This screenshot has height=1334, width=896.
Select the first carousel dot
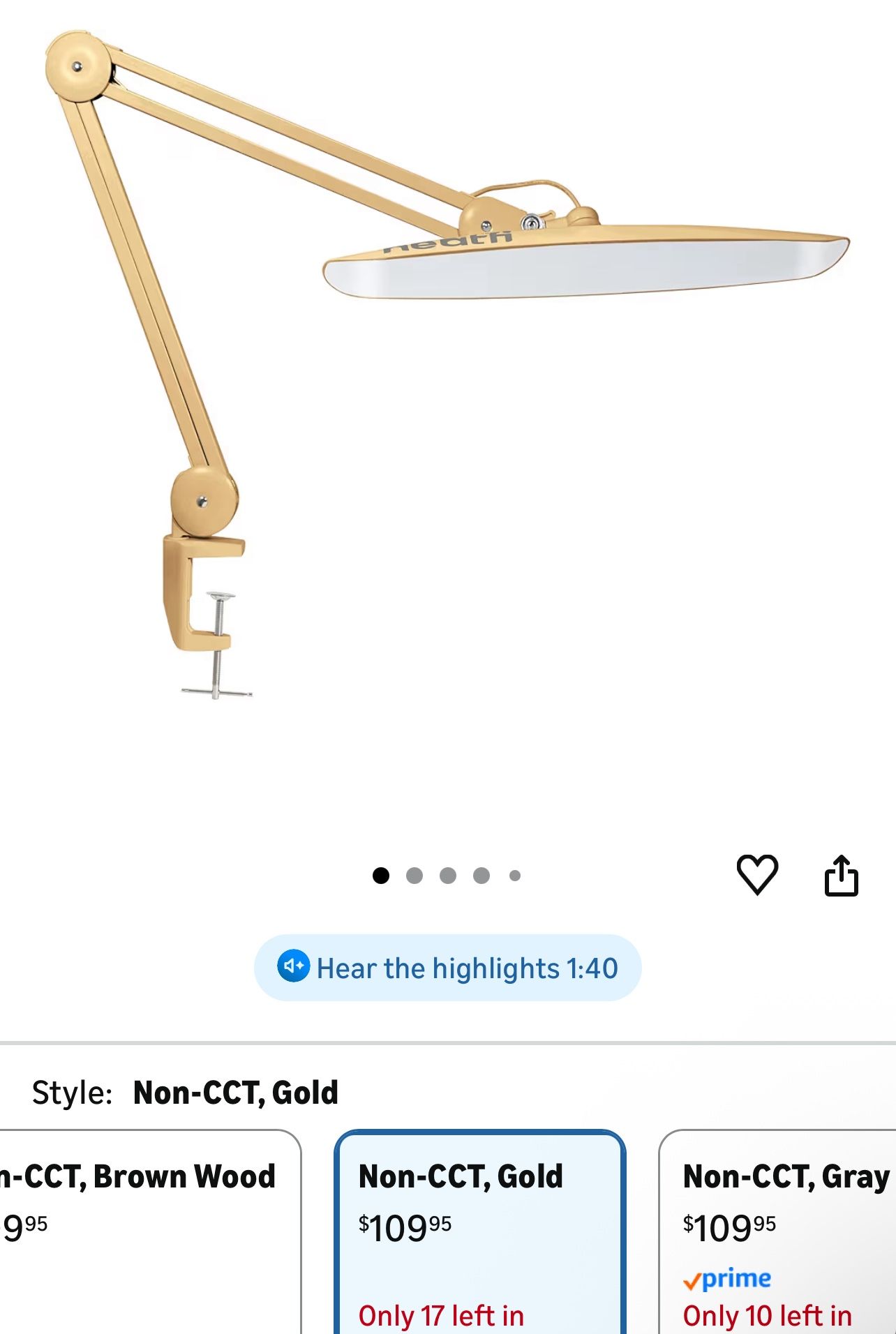pyautogui.click(x=380, y=876)
